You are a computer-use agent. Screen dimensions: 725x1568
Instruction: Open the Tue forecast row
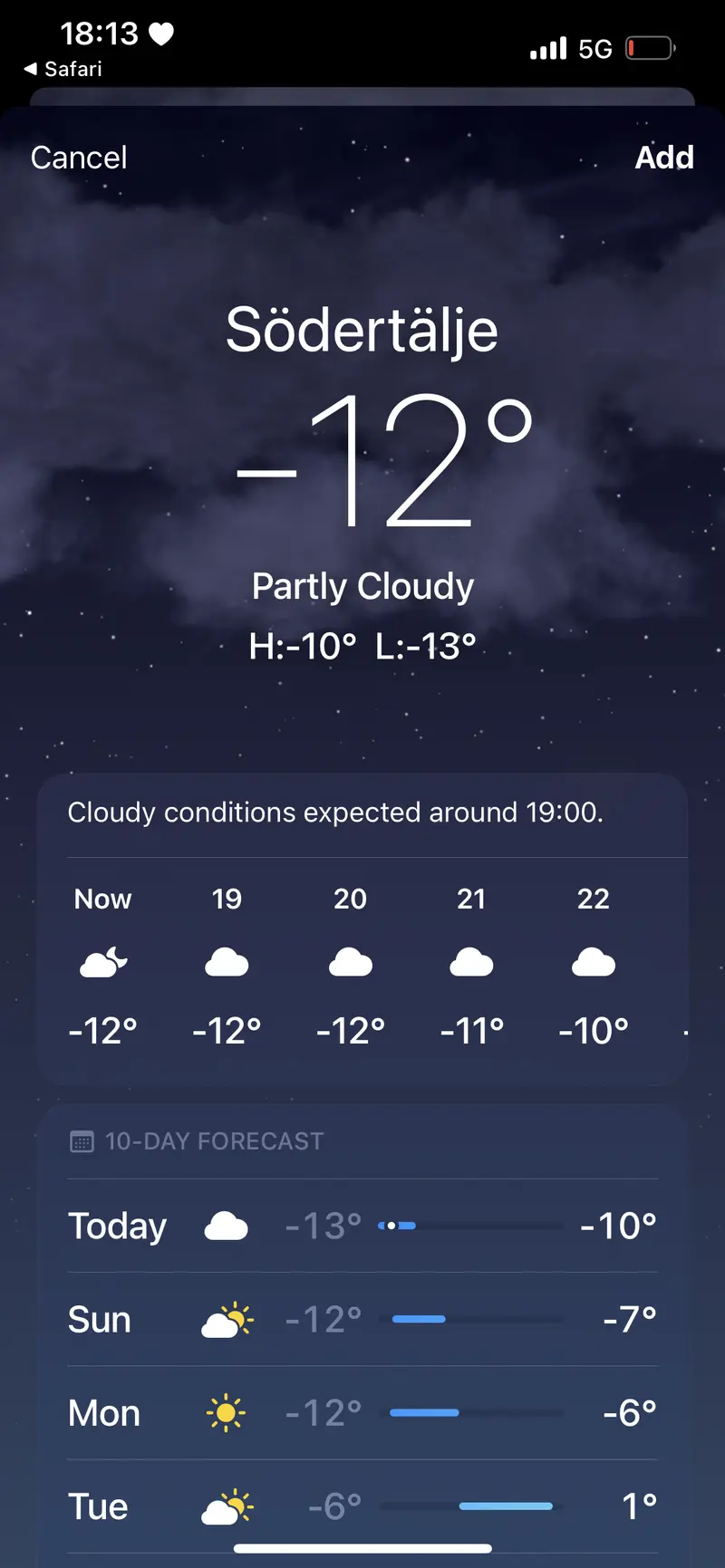pyautogui.click(x=362, y=1506)
